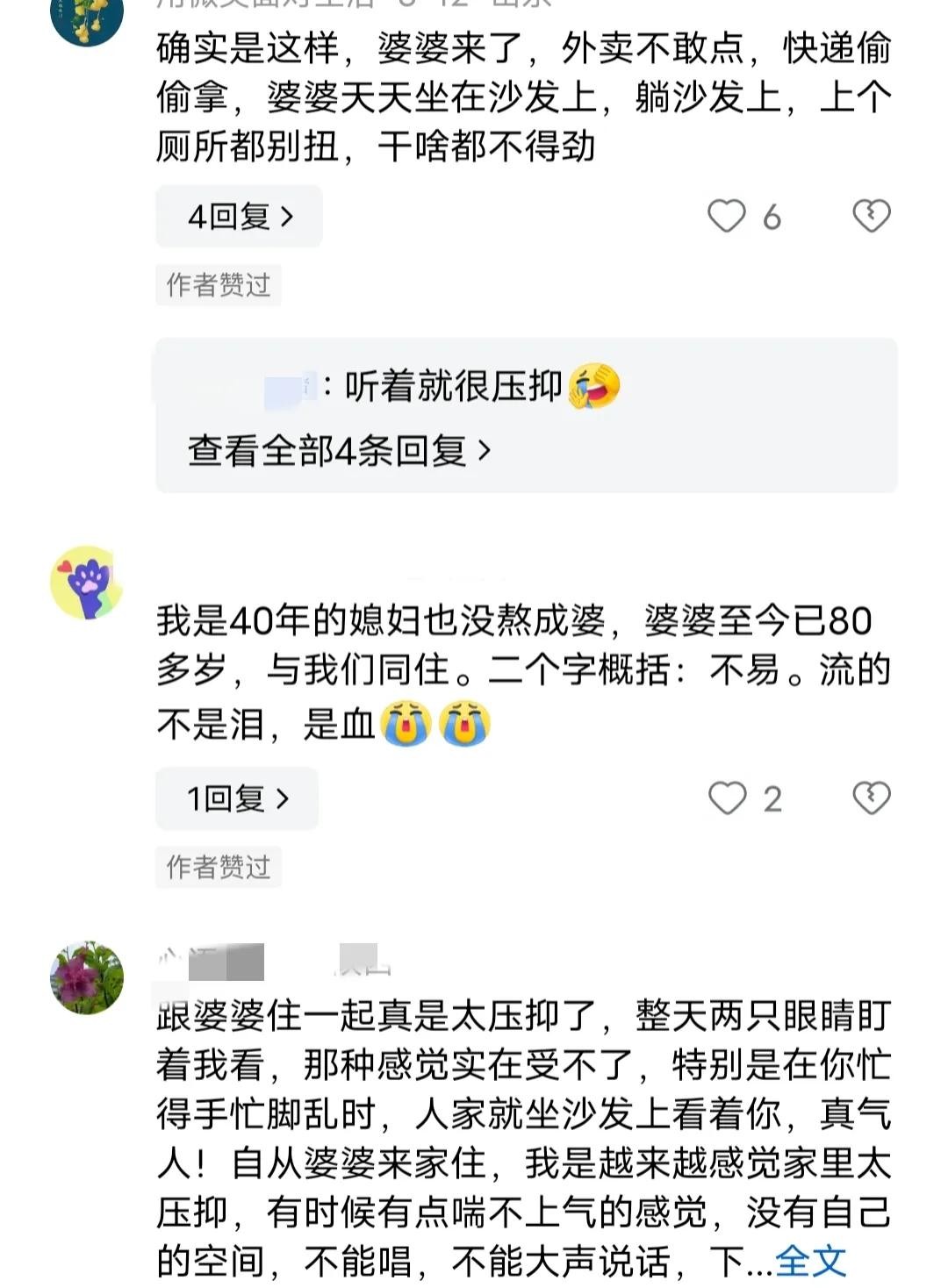Image resolution: width=948 pixels, height=1288 pixels.
Task: Dislike the 40年的媳妇 comment
Action: coord(871,798)
